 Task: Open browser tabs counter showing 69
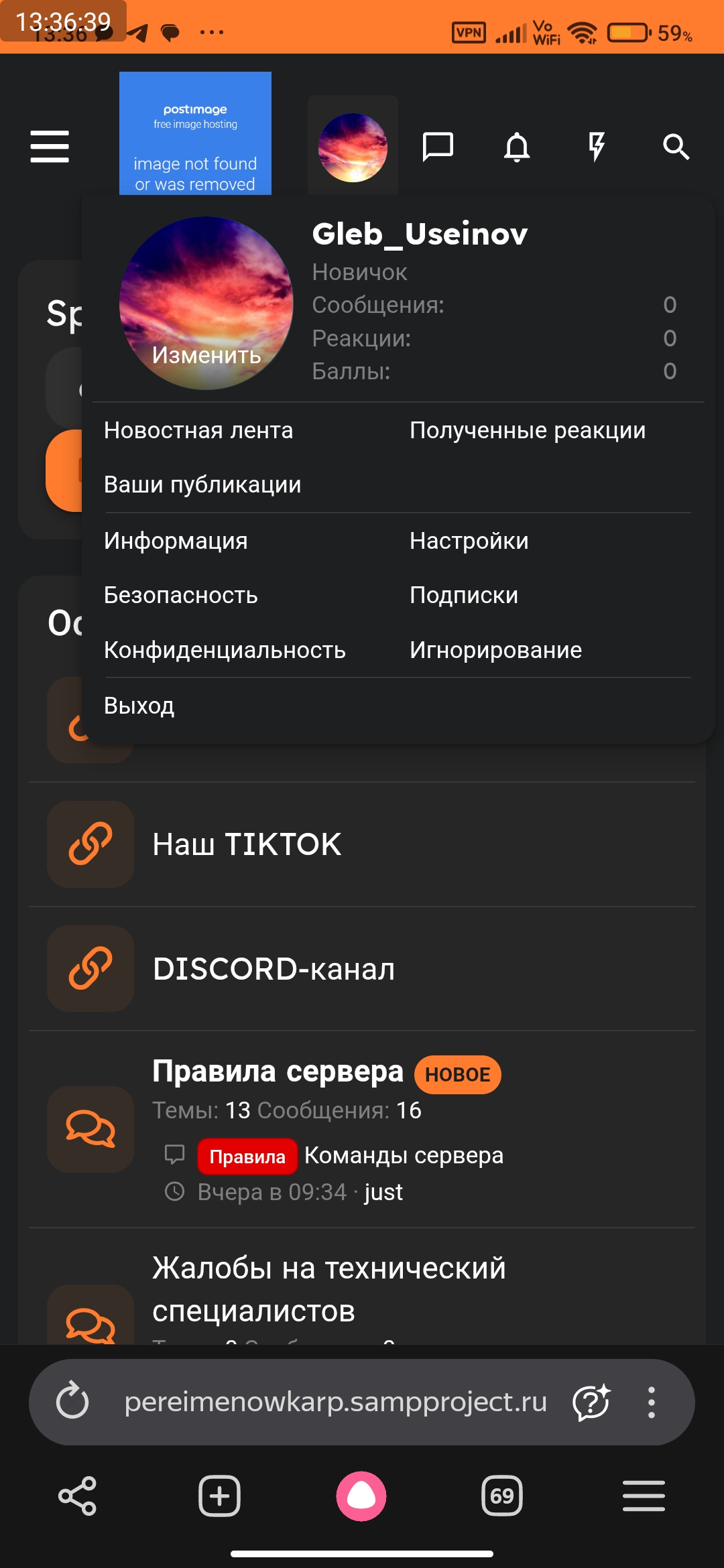(501, 1496)
